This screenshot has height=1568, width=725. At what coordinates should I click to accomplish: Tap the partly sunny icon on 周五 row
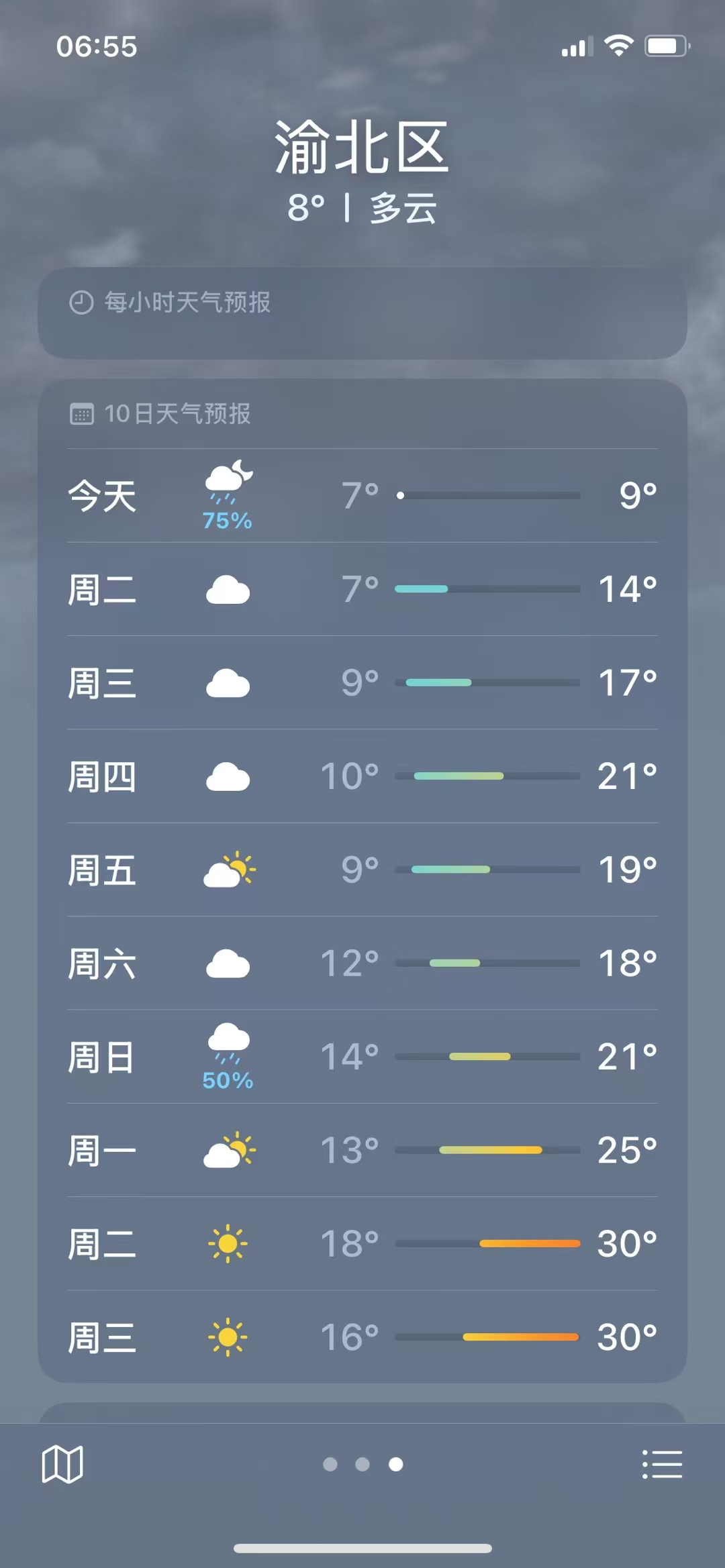coord(228,870)
